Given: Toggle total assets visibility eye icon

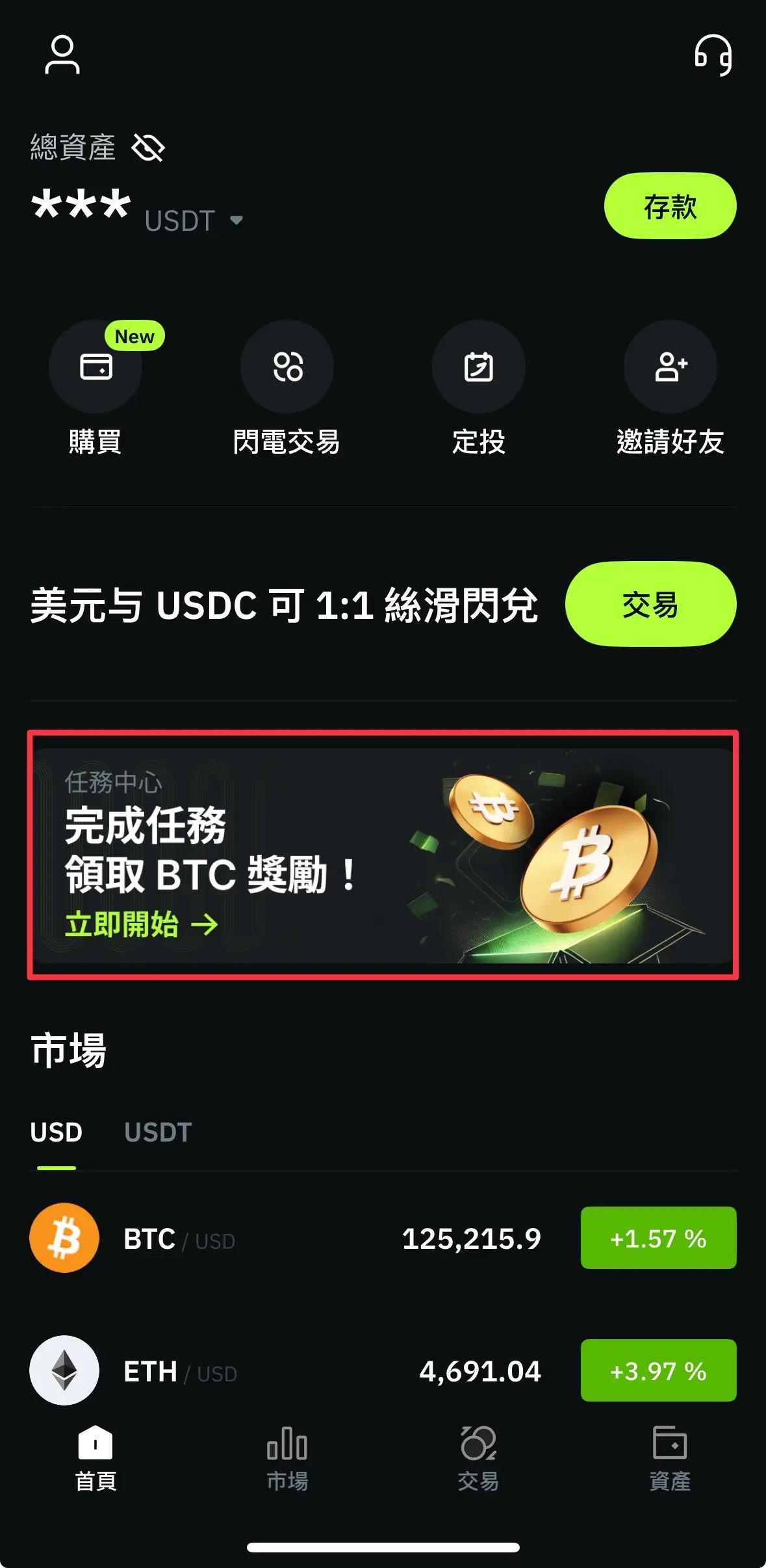Looking at the screenshot, I should pyautogui.click(x=148, y=148).
